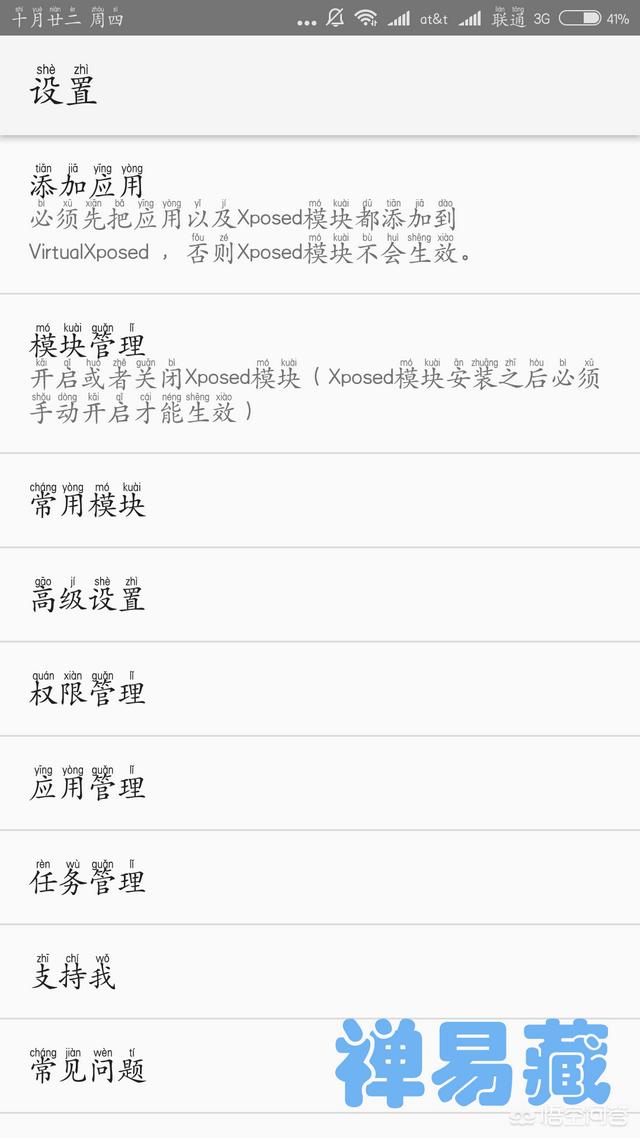Tap the 支持我 row
The height and width of the screenshot is (1138, 640).
pos(320,972)
